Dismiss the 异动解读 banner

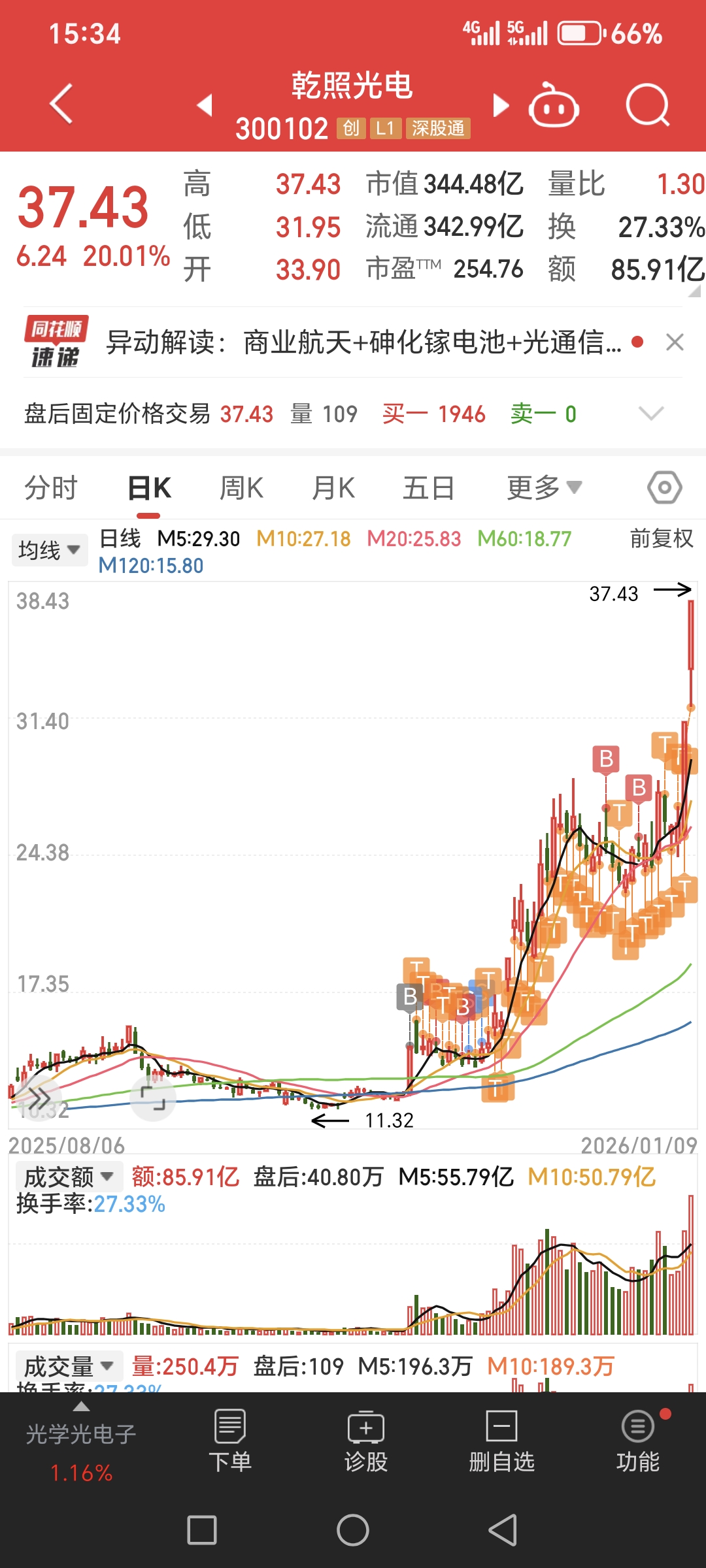pyautogui.click(x=675, y=342)
